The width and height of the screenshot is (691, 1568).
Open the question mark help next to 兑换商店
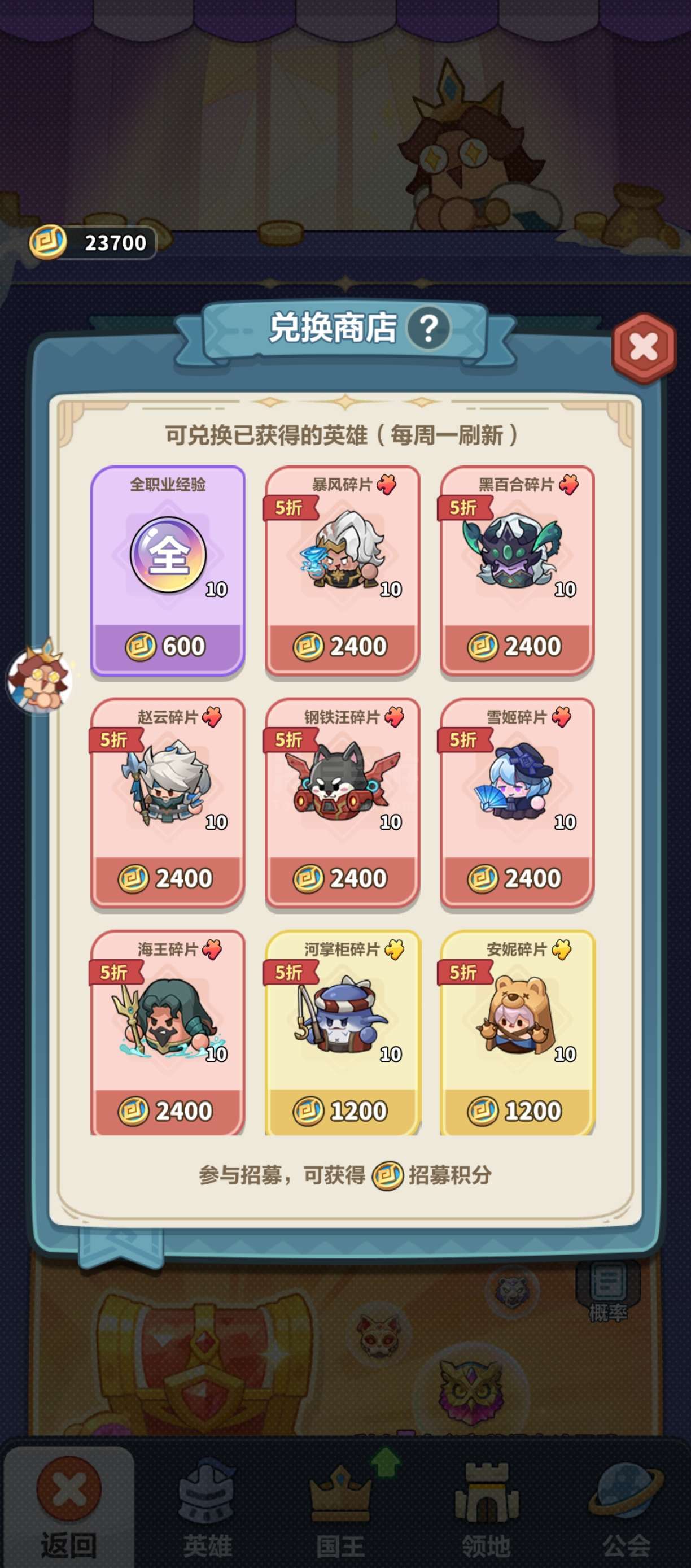[x=429, y=329]
